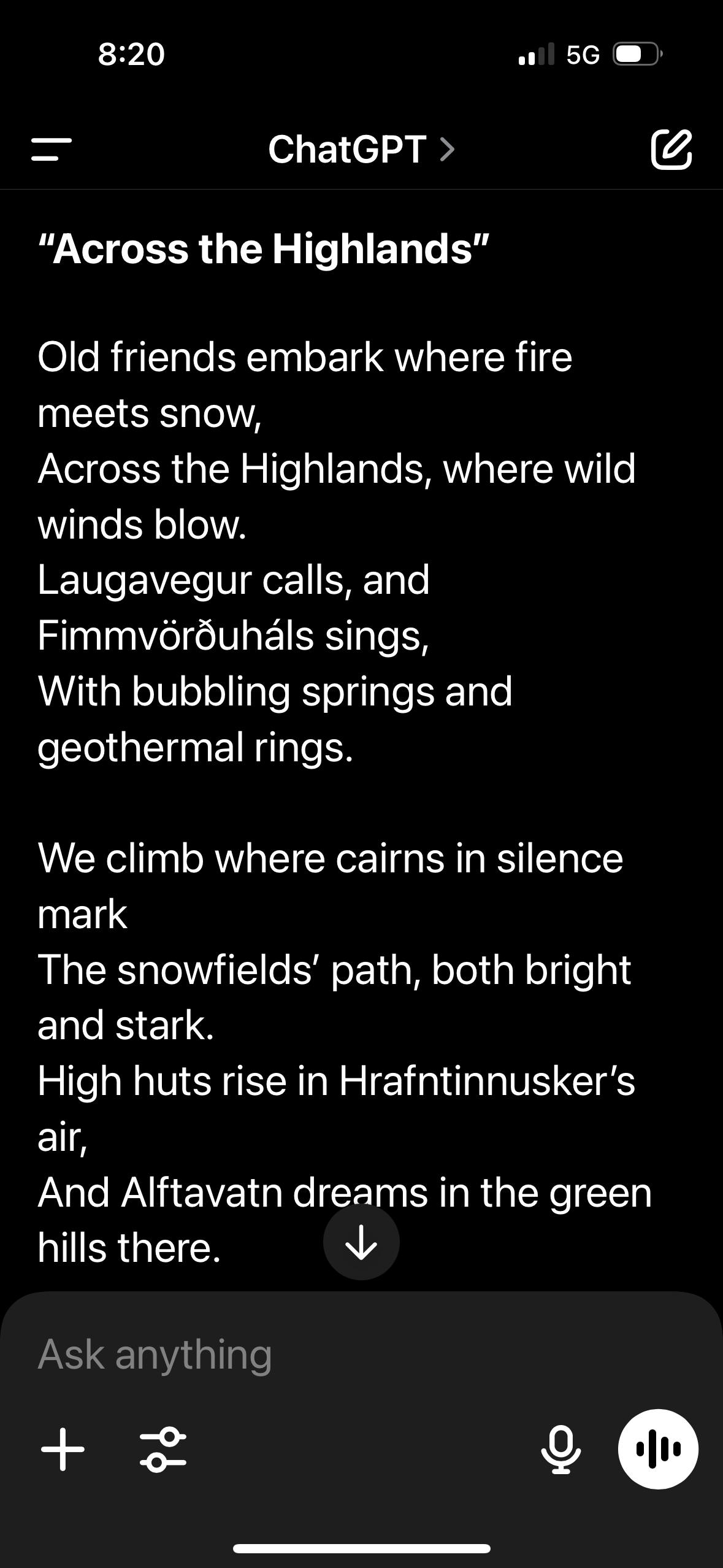Start voice mode
The image size is (723, 1568).
click(658, 1449)
